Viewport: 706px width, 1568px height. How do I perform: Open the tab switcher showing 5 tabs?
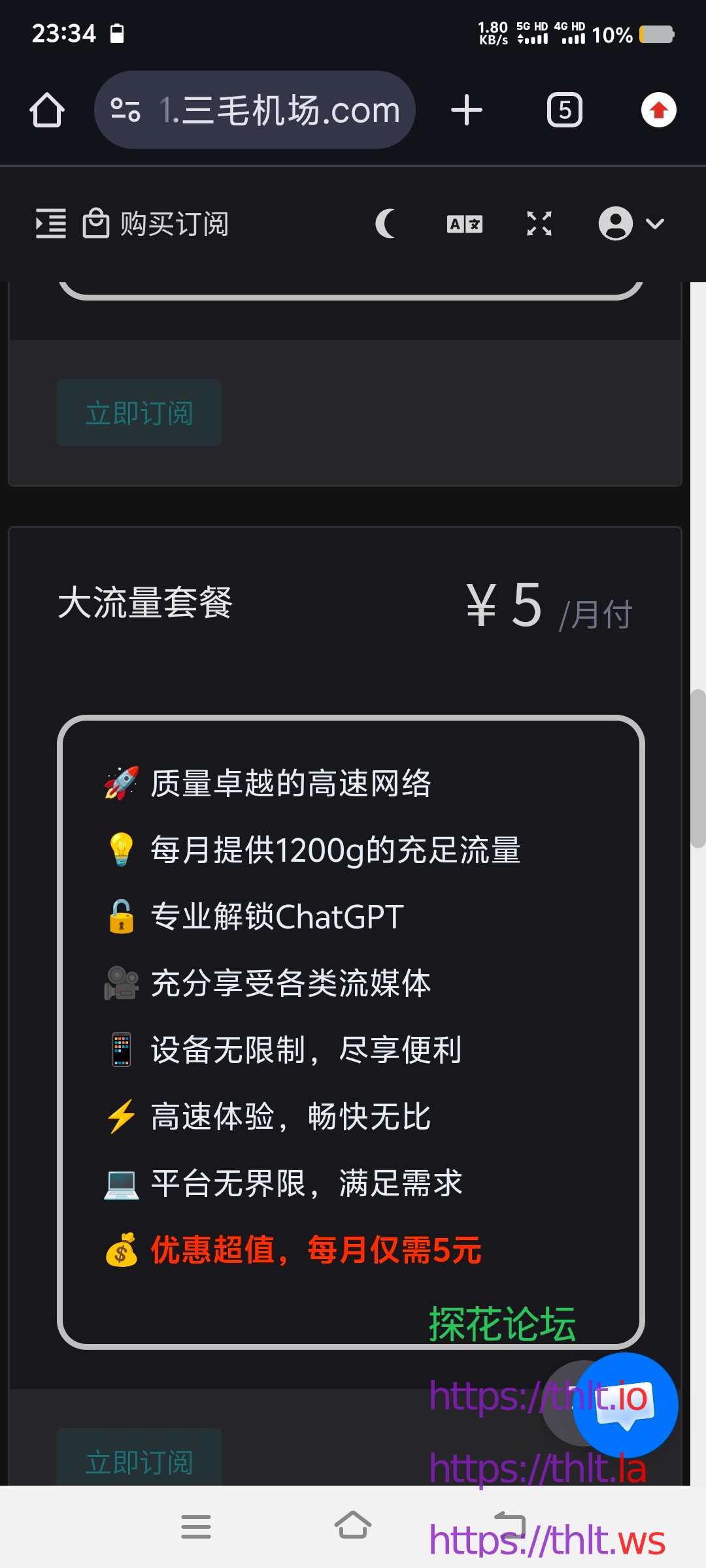pyautogui.click(x=563, y=110)
